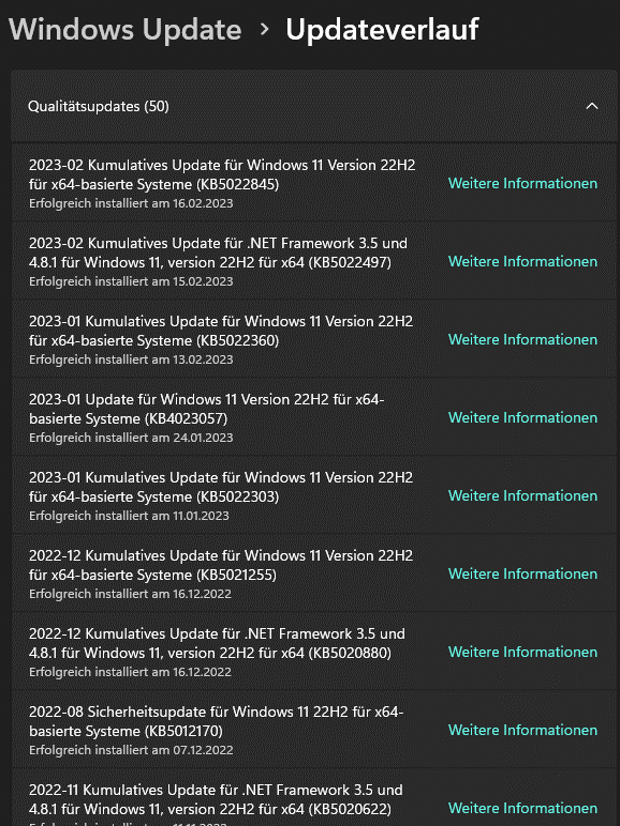620x826 pixels.
Task: Open Weitere Informationen for KB5022497
Action: coord(522,261)
